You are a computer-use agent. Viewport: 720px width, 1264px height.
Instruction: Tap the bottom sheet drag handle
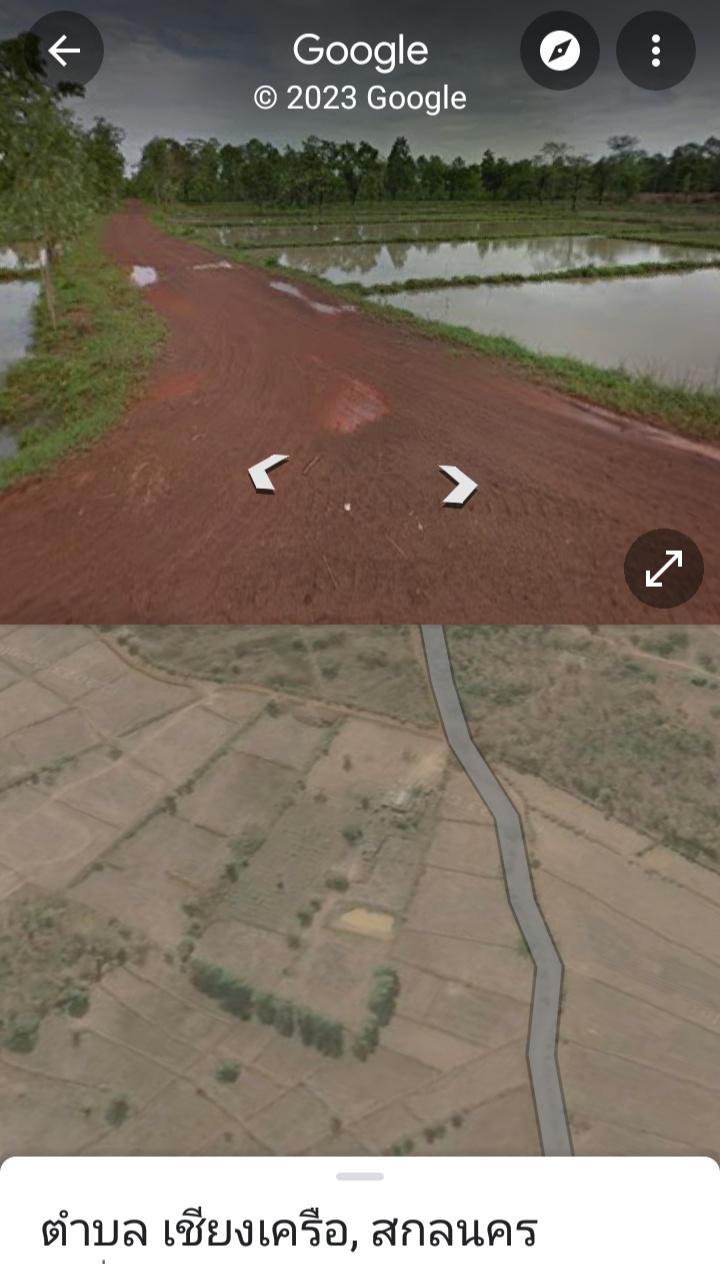[x=360, y=1176]
